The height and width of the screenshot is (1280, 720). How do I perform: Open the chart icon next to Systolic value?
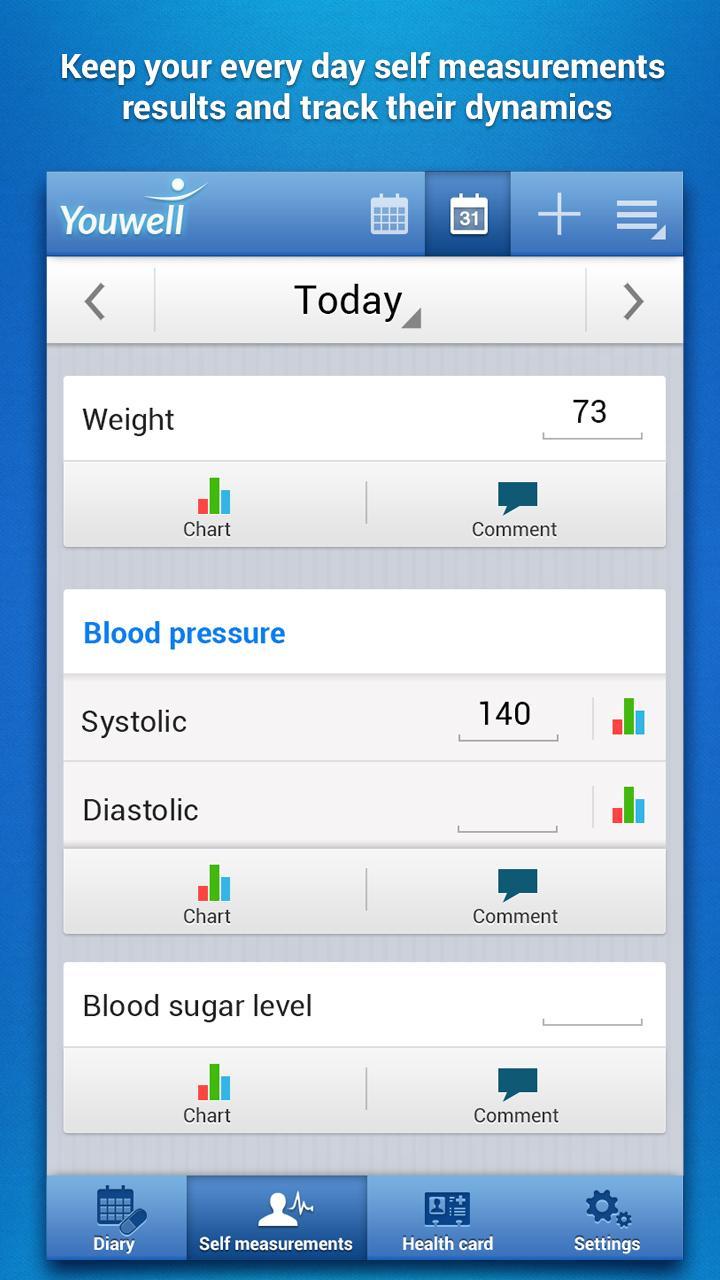[x=628, y=719]
